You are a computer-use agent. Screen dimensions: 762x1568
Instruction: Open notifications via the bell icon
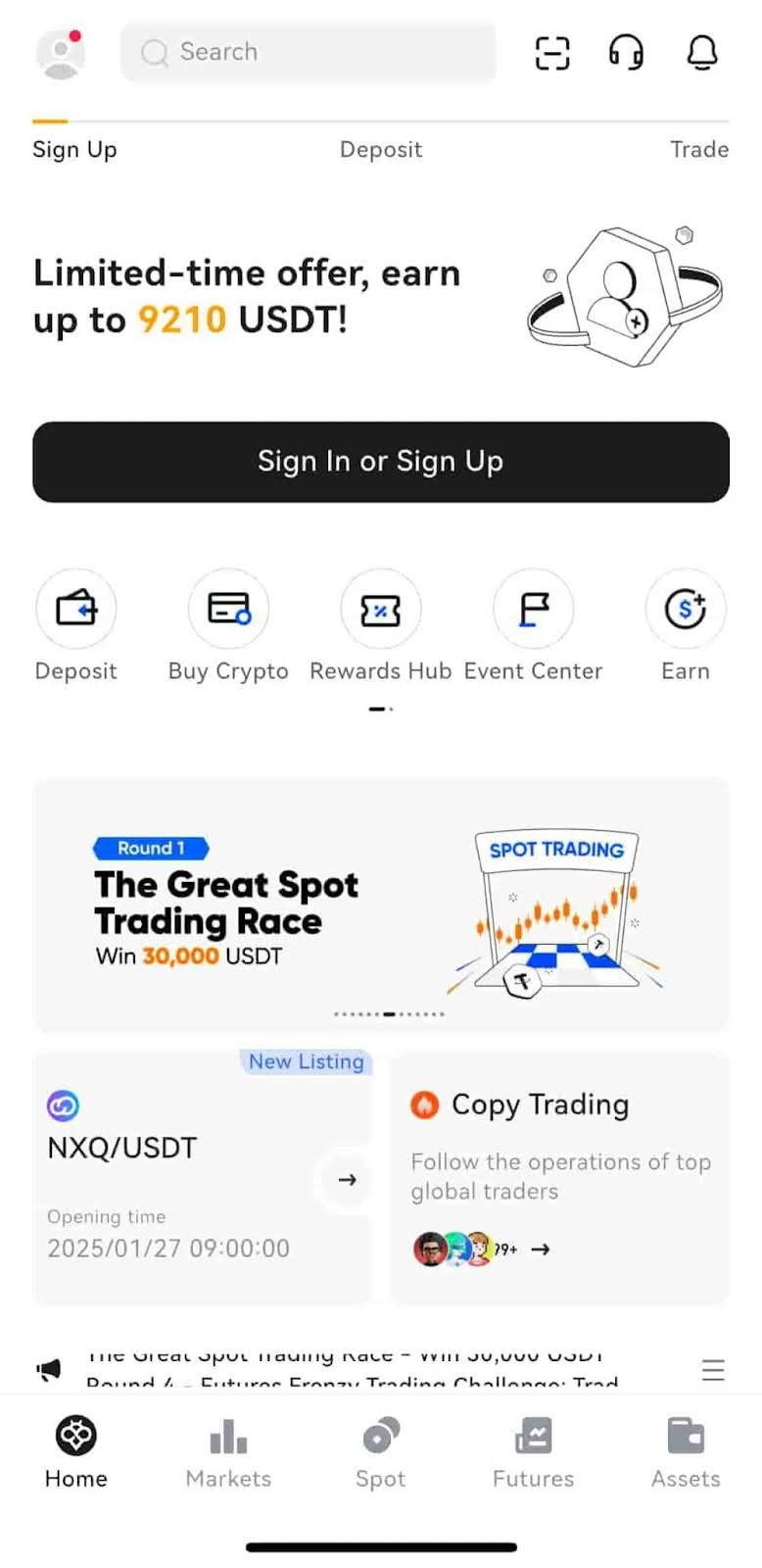[701, 54]
